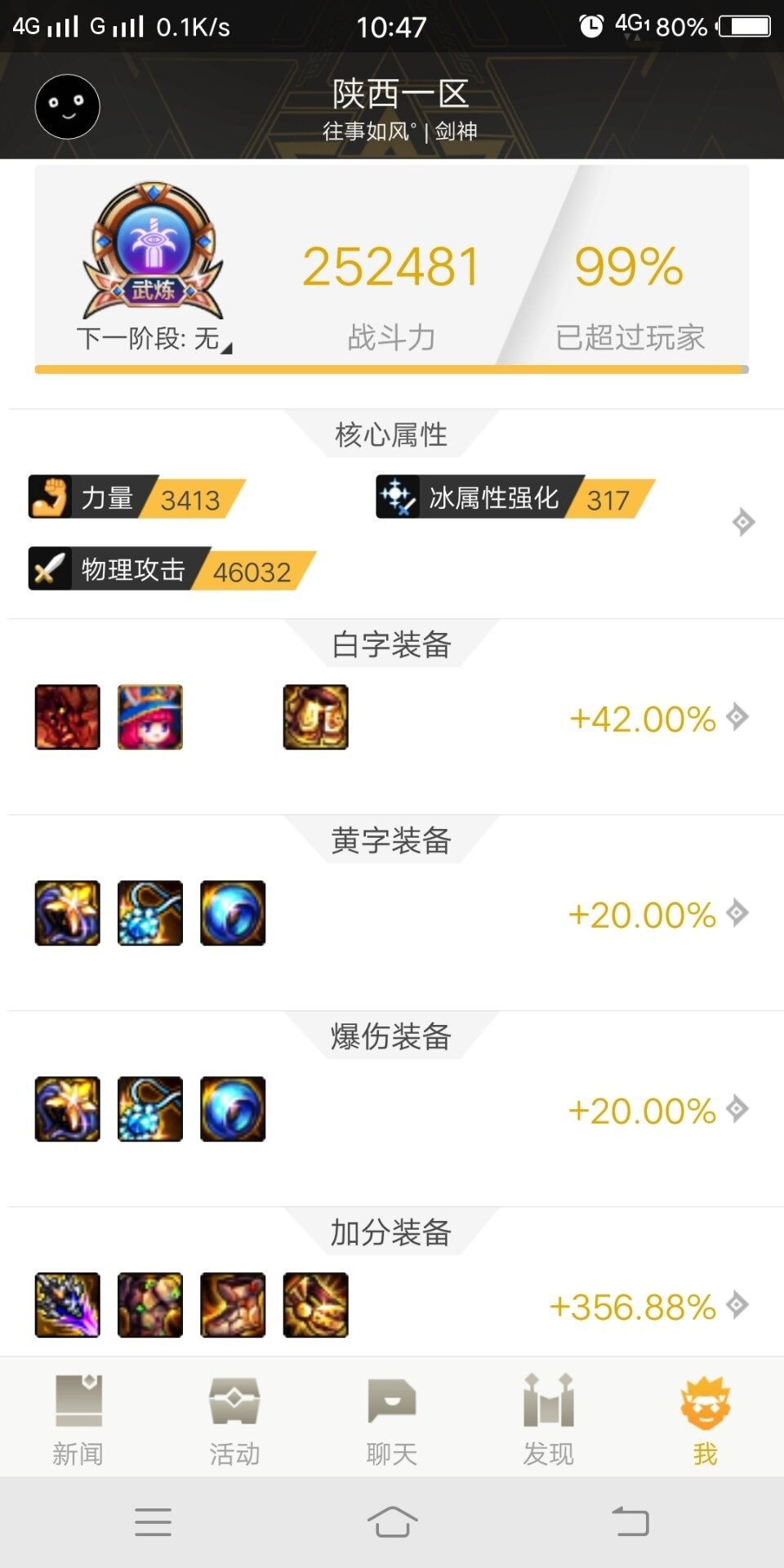The height and width of the screenshot is (1568, 784).
Task: Switch to the 发现 tab
Action: [x=549, y=1419]
